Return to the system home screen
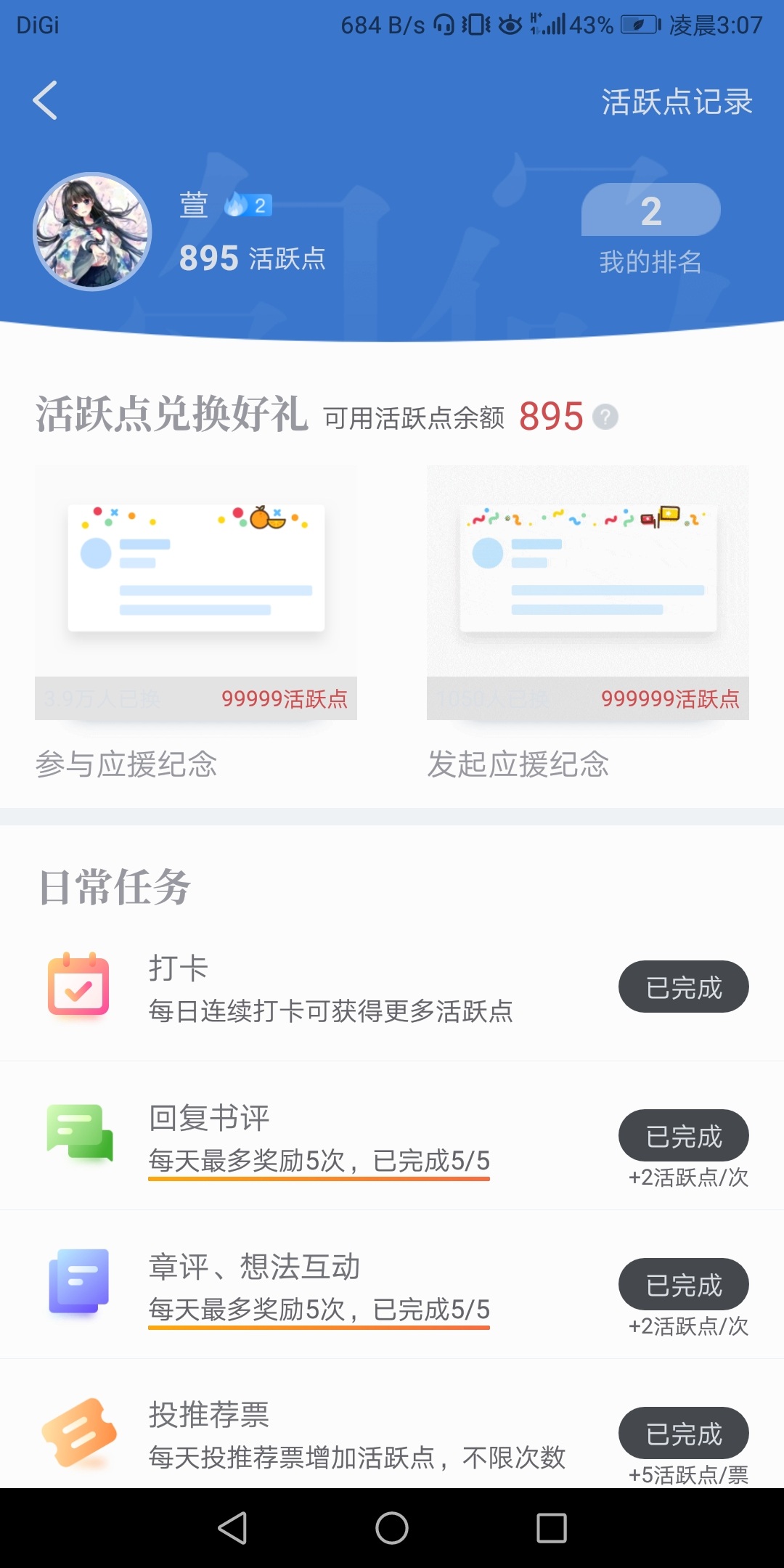The height and width of the screenshot is (1568, 784). [x=392, y=1528]
